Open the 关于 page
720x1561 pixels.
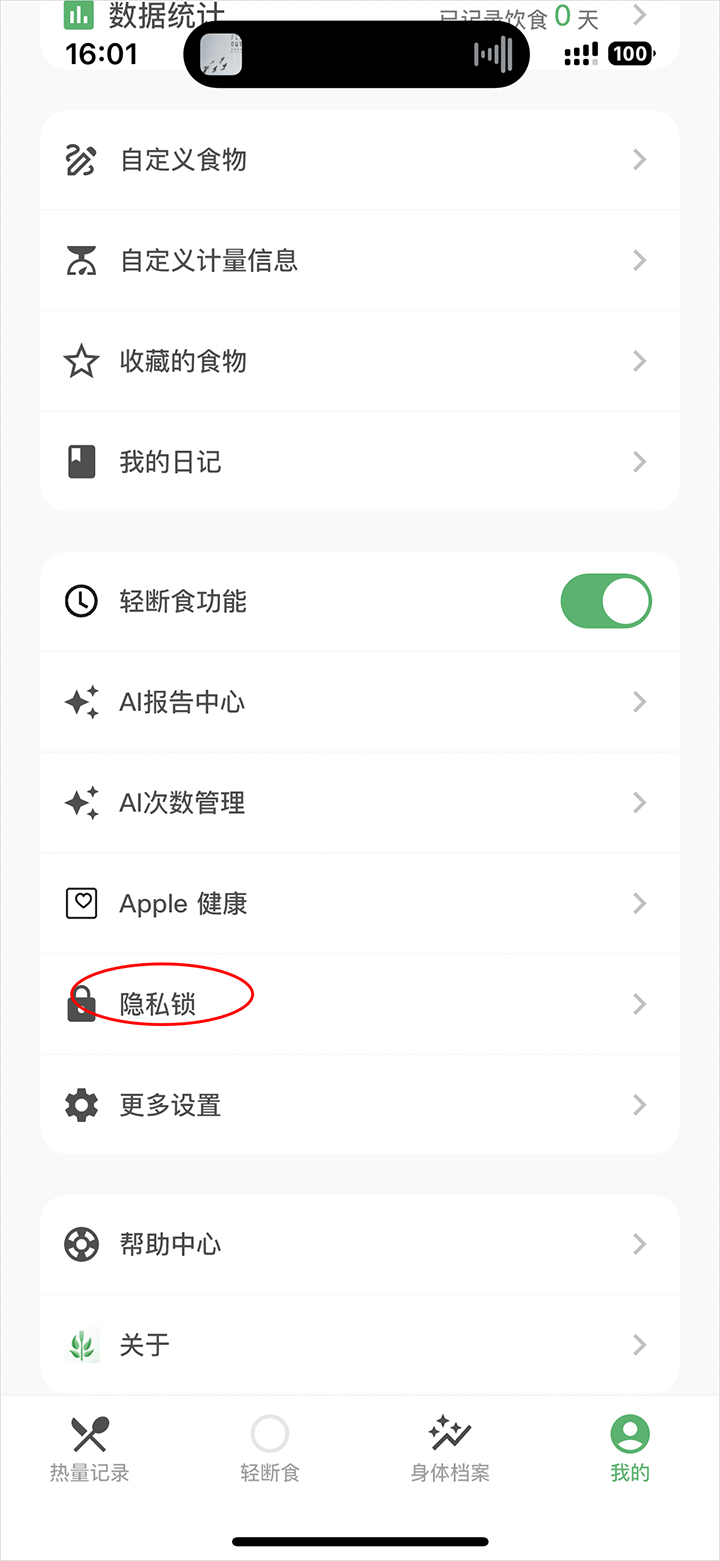(x=360, y=1345)
